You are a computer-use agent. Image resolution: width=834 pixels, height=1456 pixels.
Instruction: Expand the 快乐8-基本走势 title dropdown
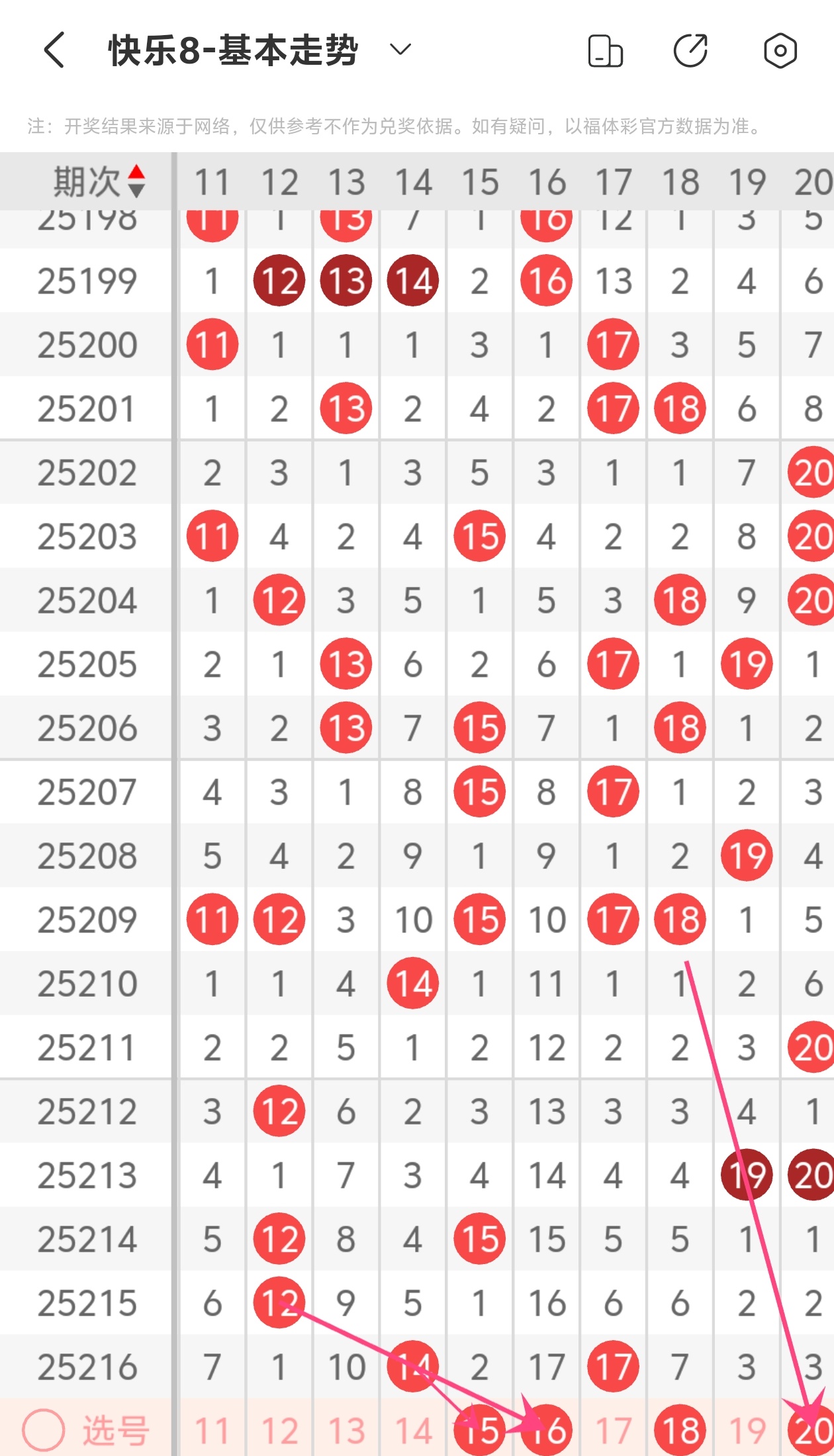coord(400,50)
